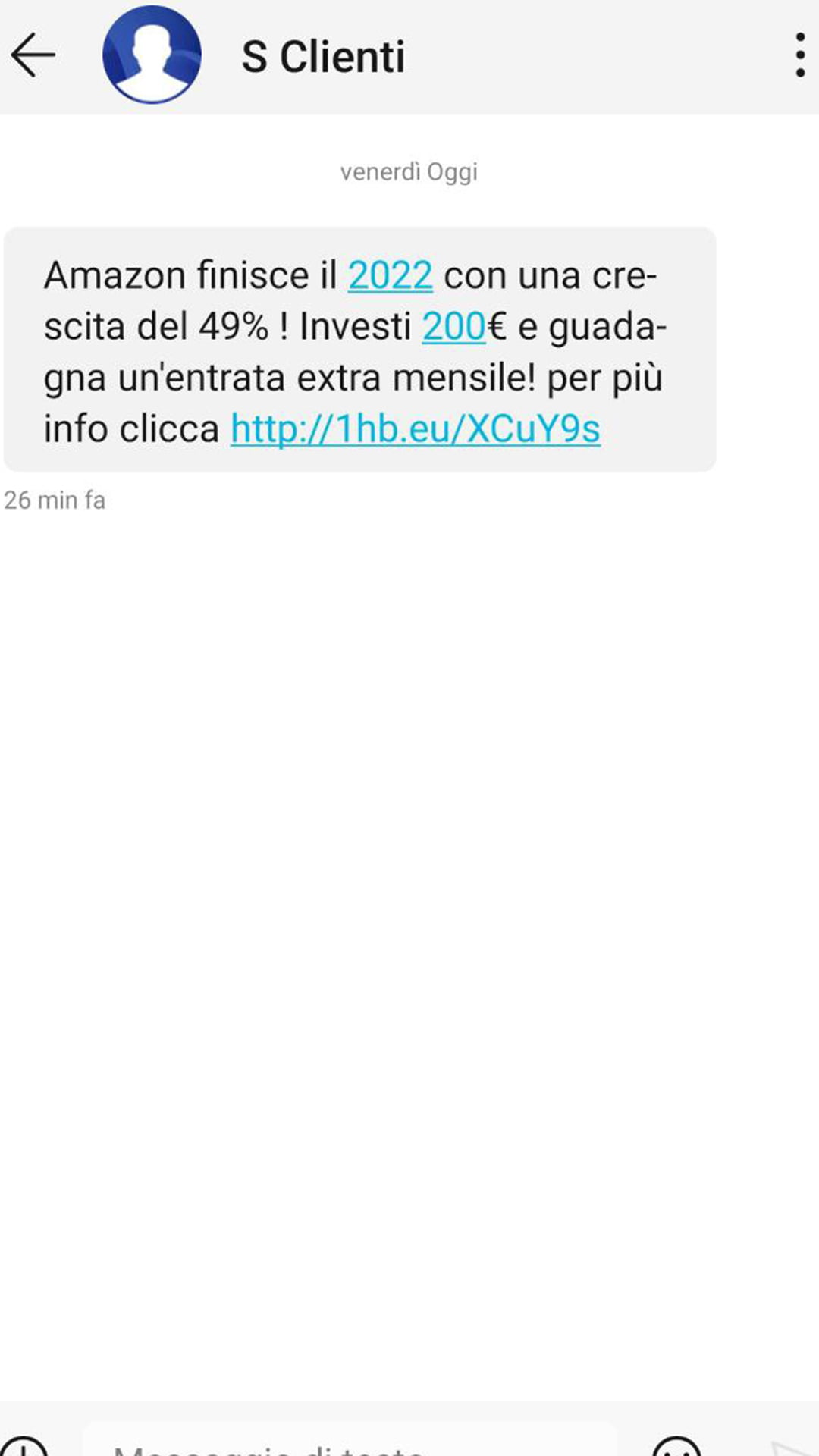
Task: Open the three-dot overflow menu
Action: pyautogui.click(x=799, y=55)
